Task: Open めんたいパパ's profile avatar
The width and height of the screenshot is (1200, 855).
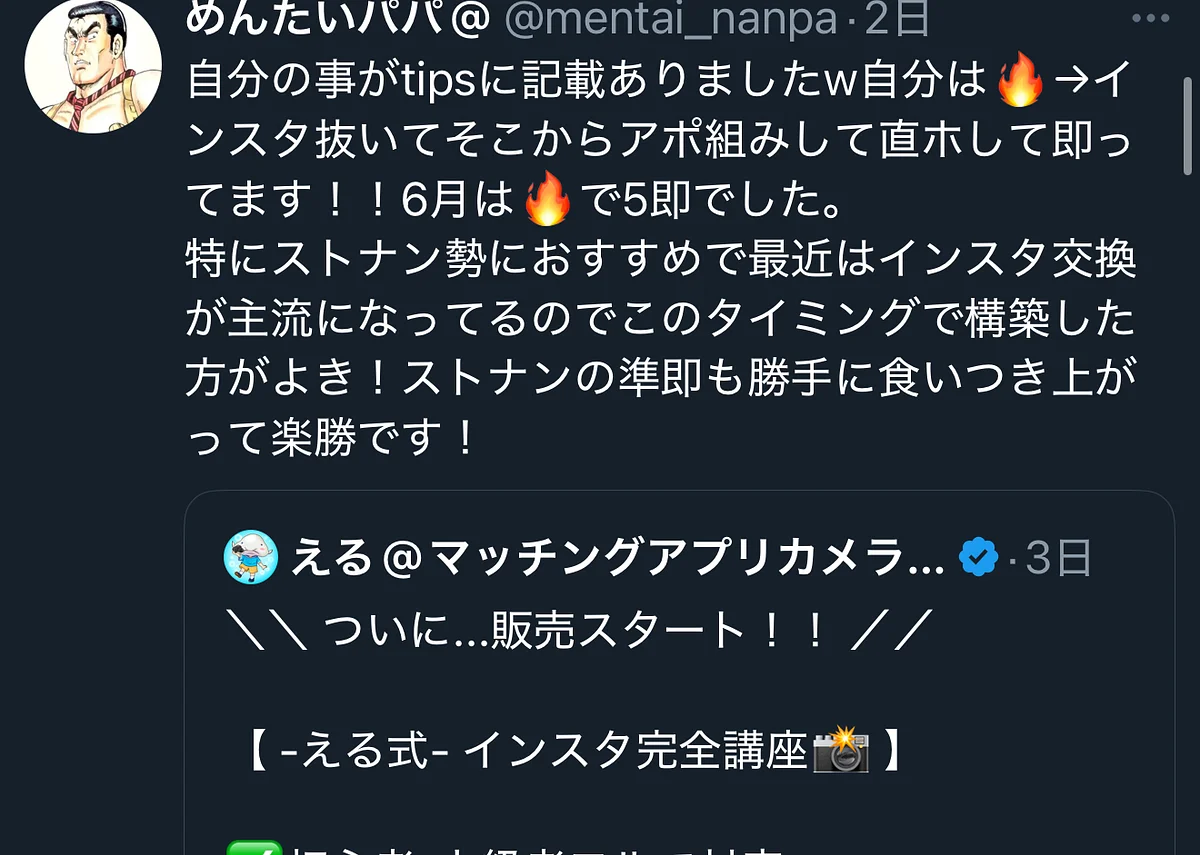Action: click(93, 66)
